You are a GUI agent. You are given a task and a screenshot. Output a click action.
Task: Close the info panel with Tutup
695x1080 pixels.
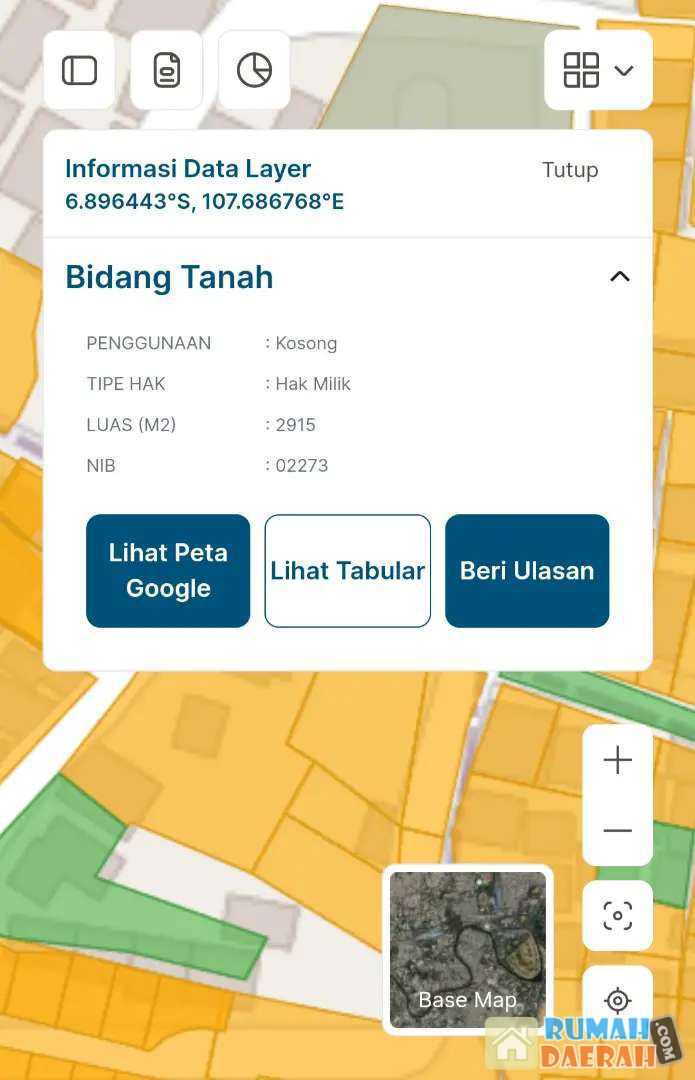pos(570,170)
